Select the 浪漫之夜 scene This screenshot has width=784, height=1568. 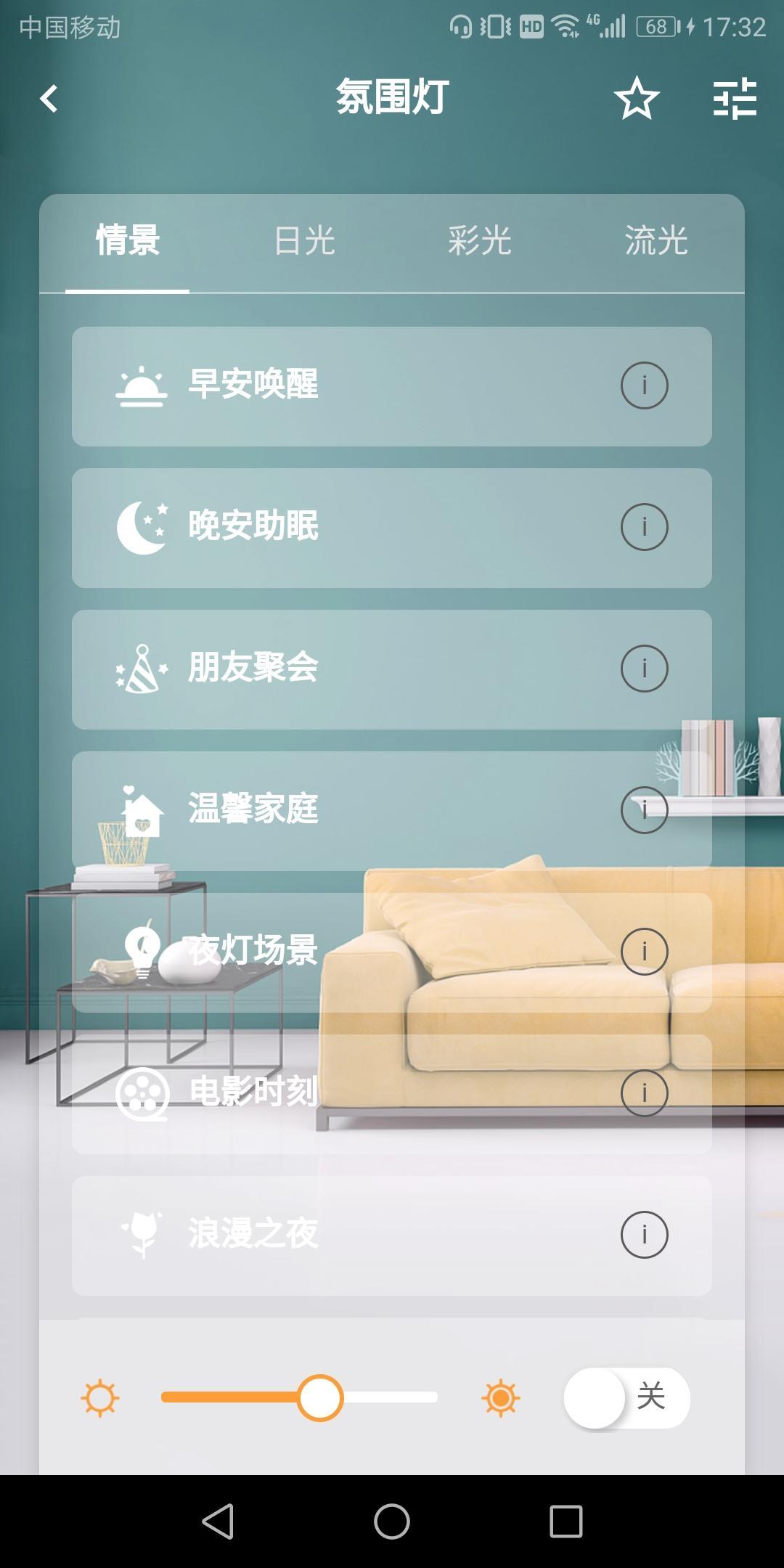327,1235
